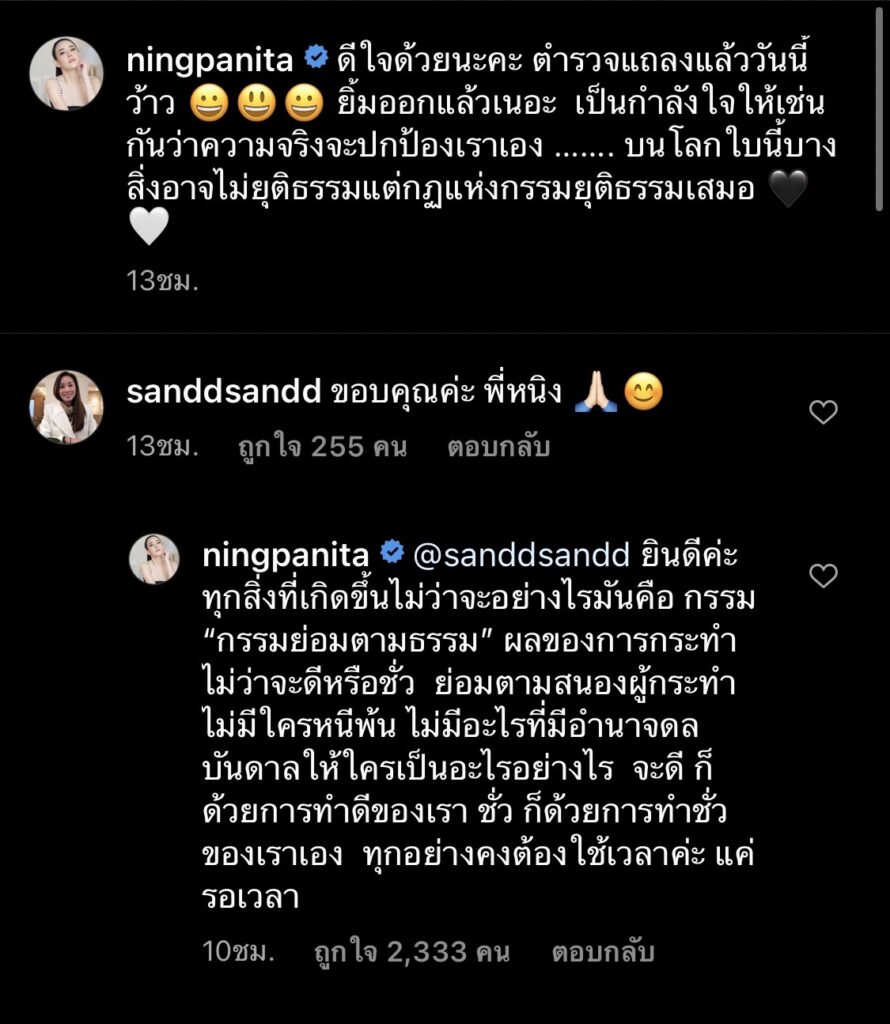Open sanddsandd's profile picture

66,407
